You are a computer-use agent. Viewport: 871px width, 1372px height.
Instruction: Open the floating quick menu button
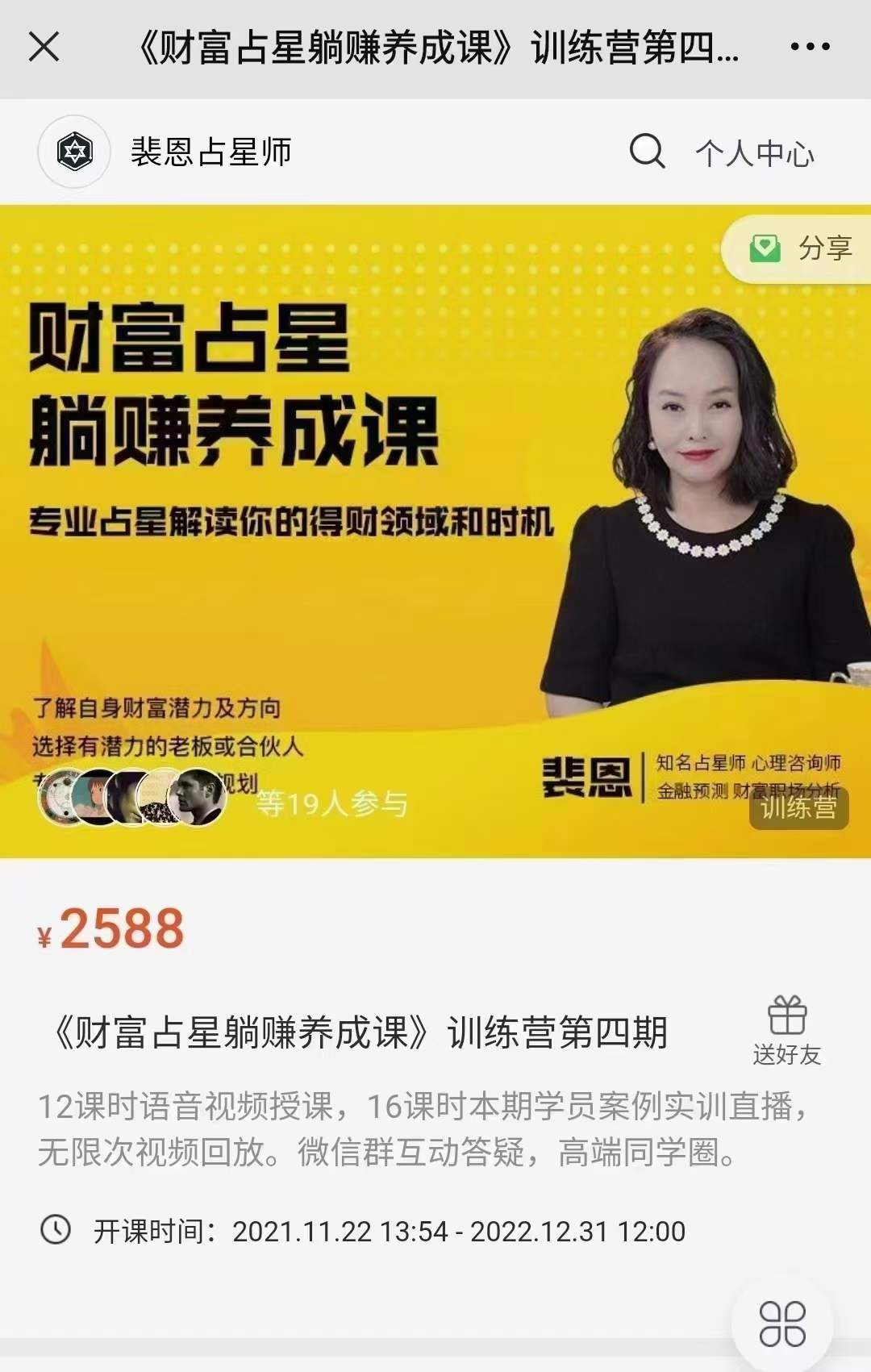pyautogui.click(x=782, y=1324)
